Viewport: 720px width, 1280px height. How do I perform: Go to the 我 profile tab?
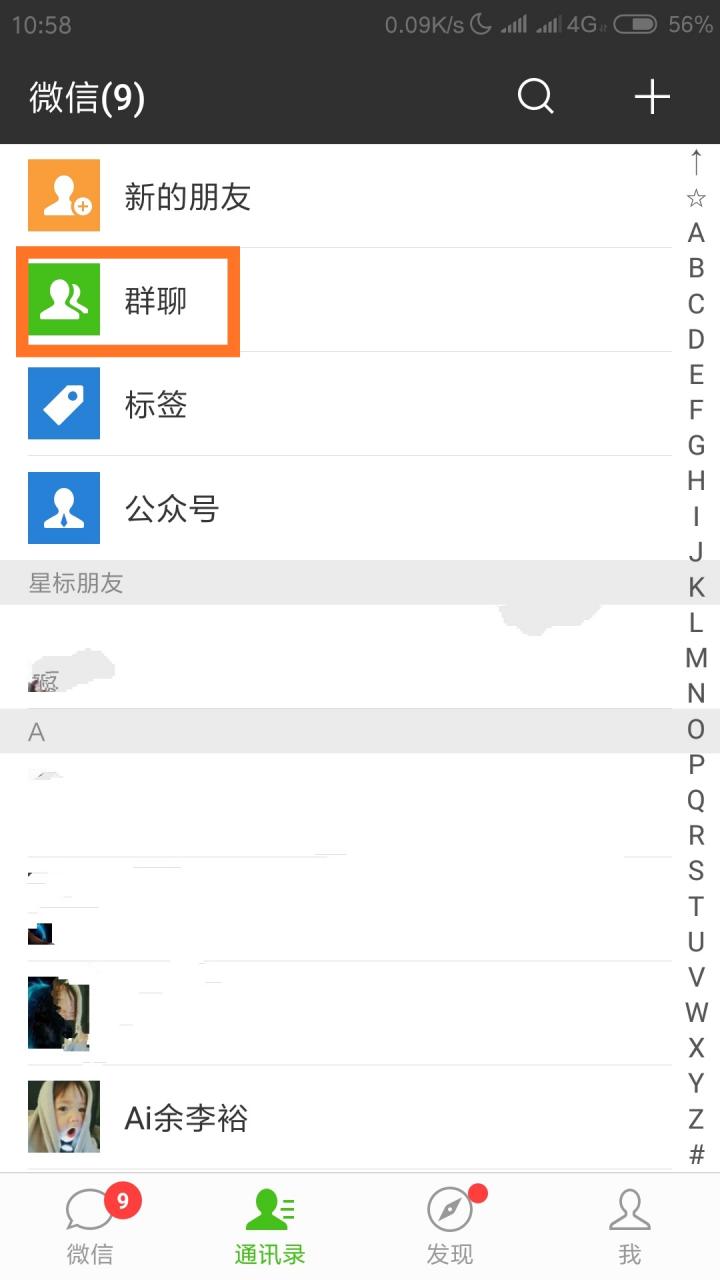pos(629,1226)
